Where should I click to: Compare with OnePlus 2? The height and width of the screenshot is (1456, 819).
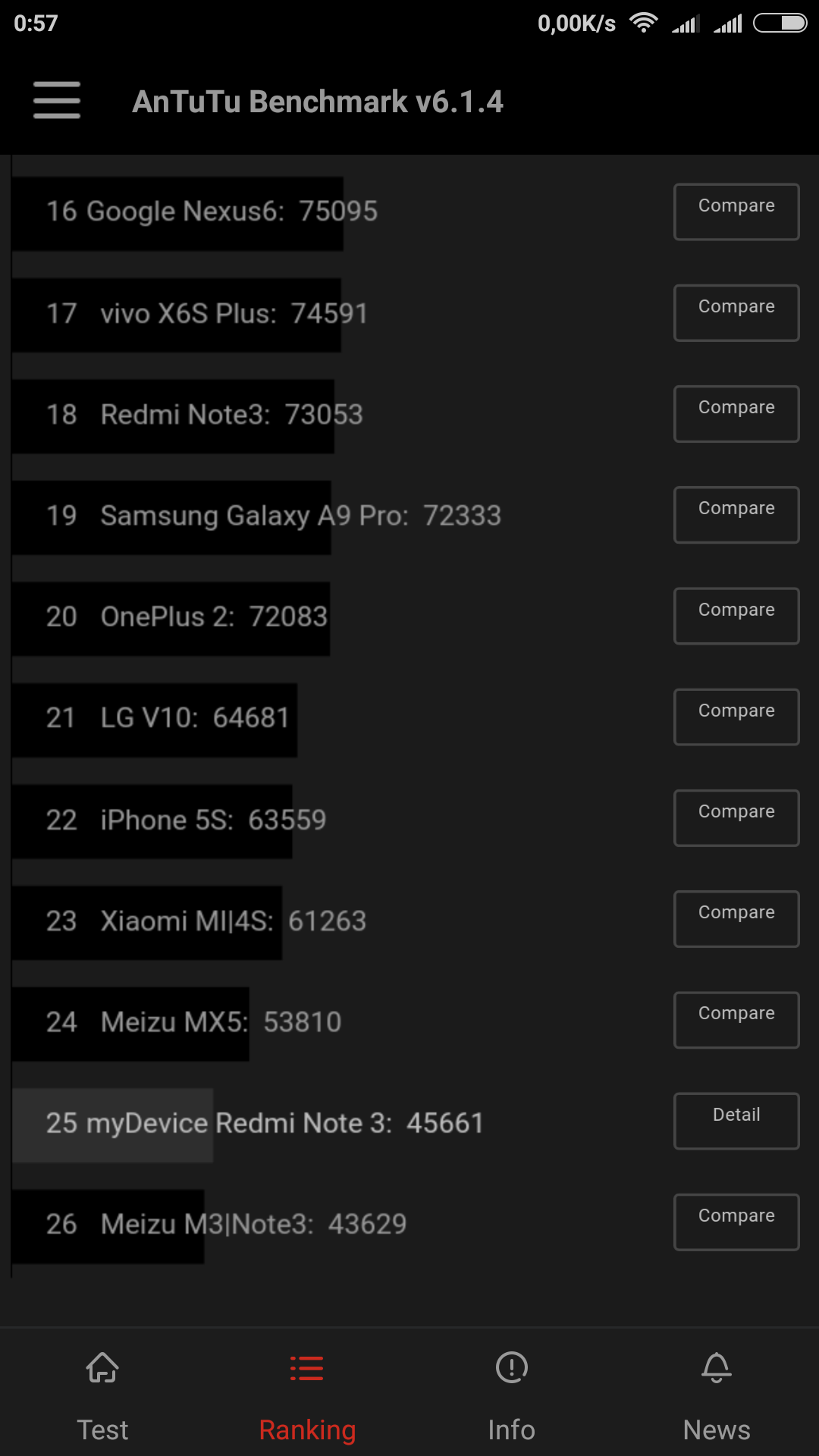pos(736,616)
